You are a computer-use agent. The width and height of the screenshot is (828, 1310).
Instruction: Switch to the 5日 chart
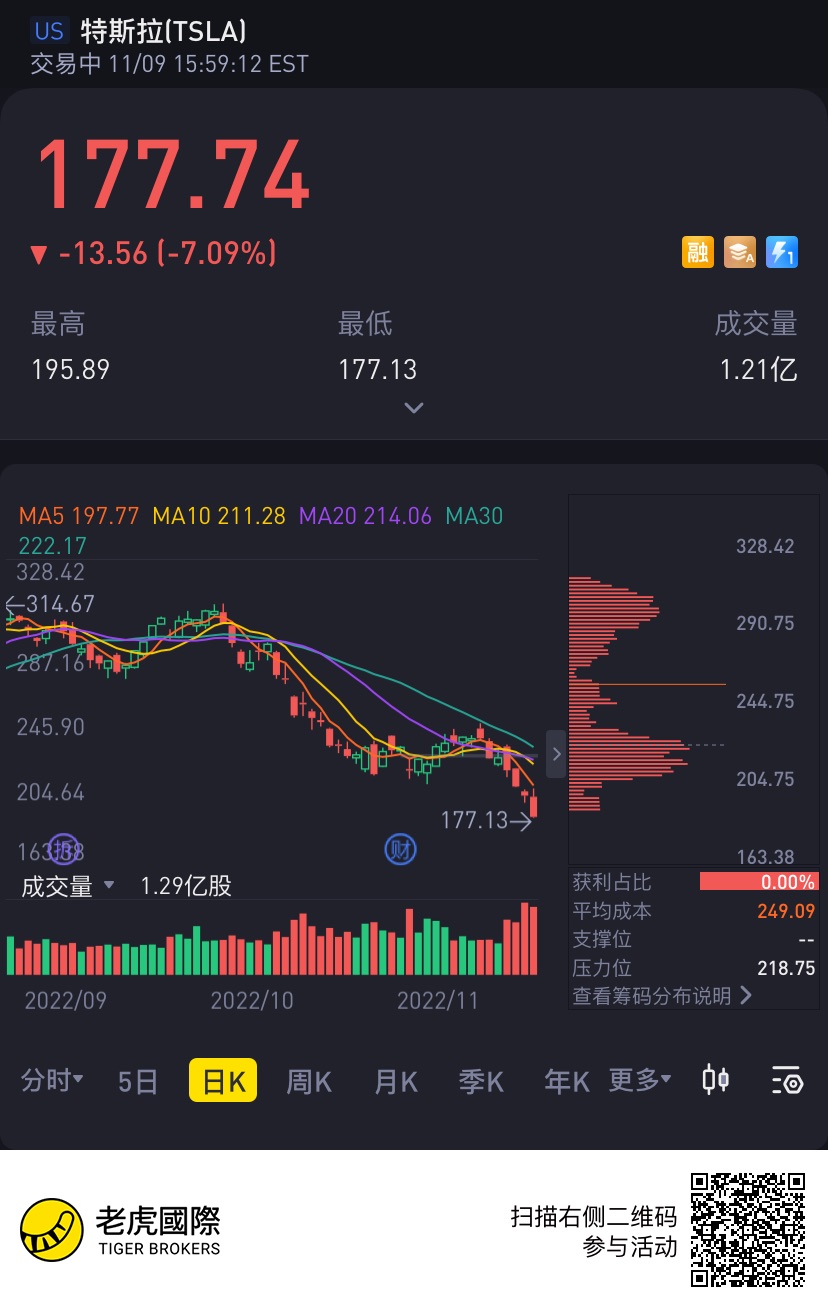[x=138, y=1081]
